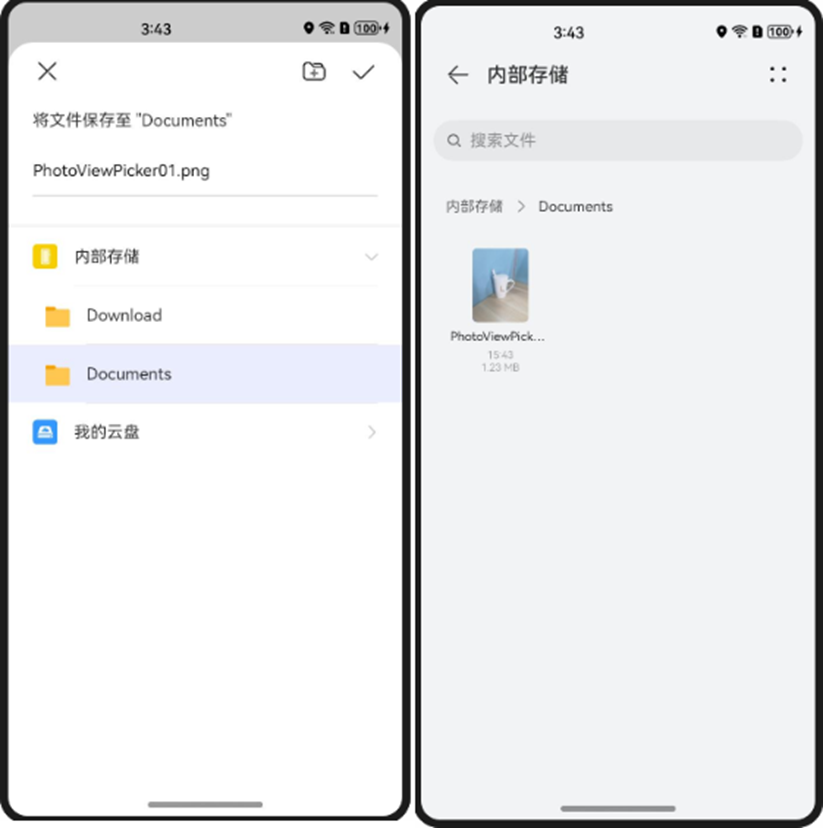Go to 内部存储 in the breadcrumb
Image resolution: width=823 pixels, height=828 pixels.
[474, 206]
